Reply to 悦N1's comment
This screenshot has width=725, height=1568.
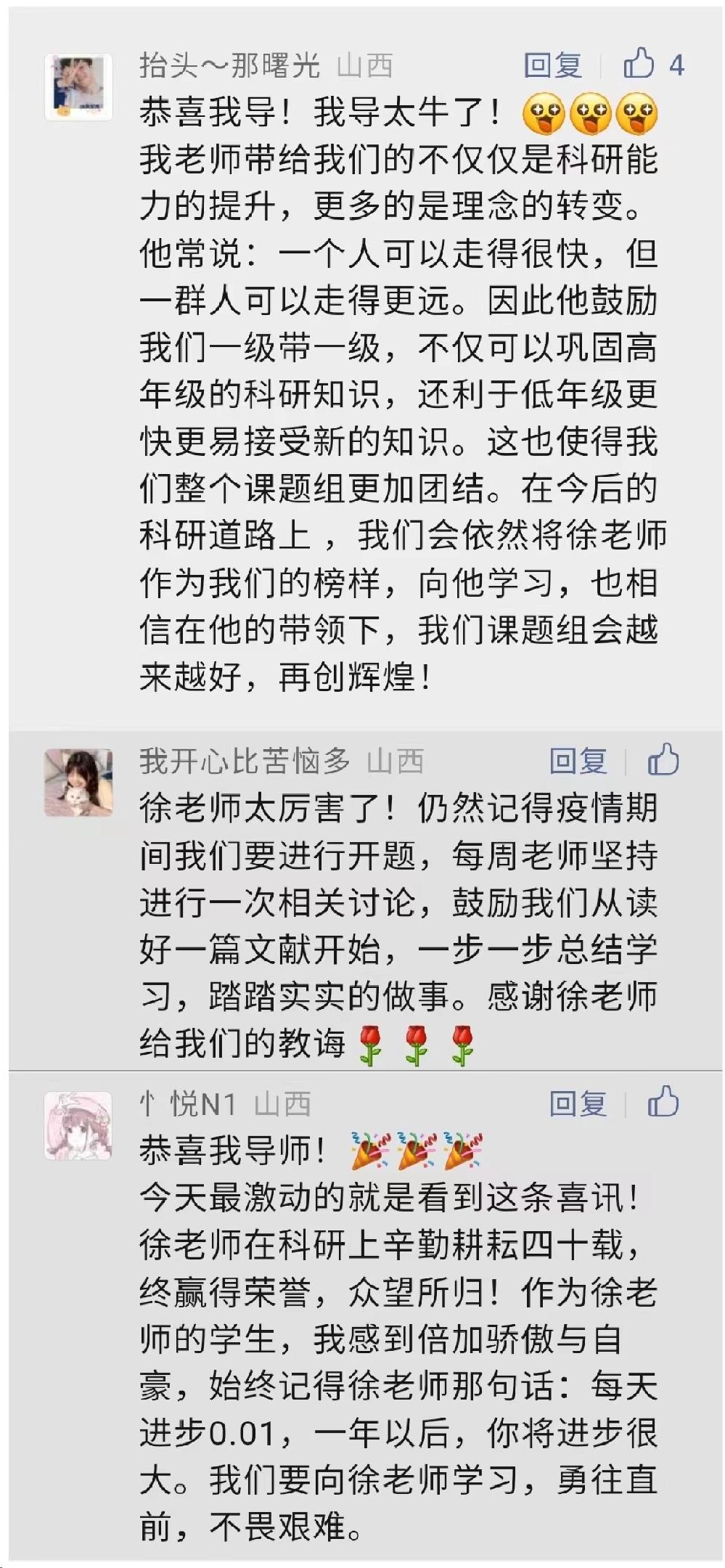578,1104
